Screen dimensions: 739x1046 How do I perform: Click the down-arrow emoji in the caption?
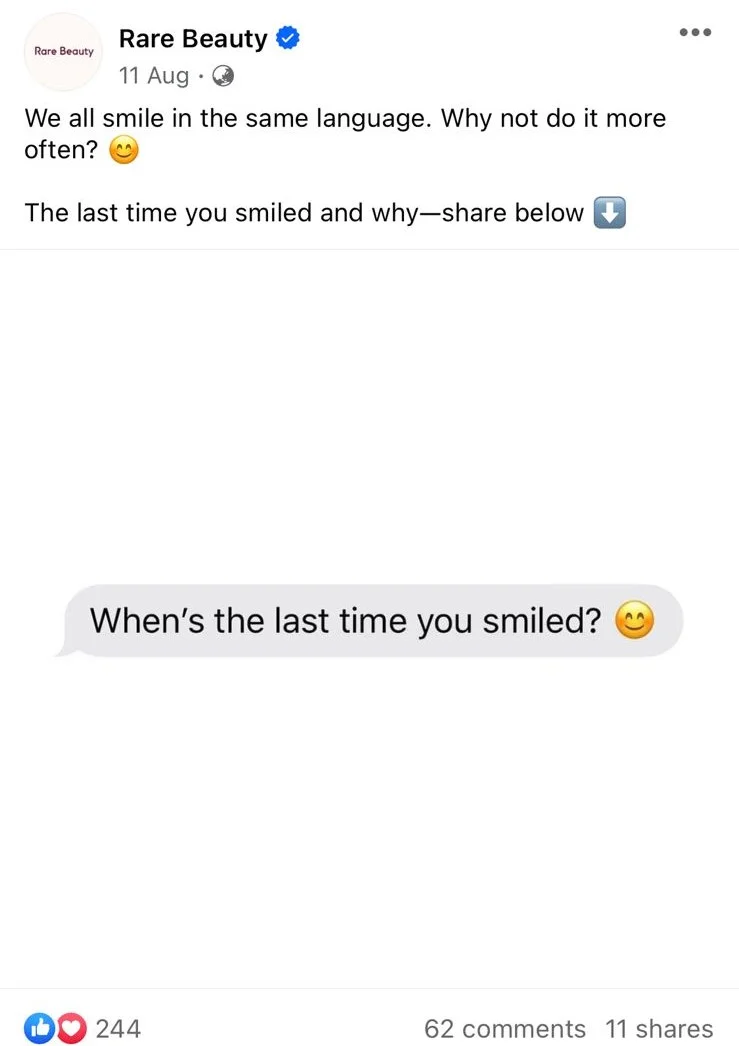pyautogui.click(x=608, y=212)
